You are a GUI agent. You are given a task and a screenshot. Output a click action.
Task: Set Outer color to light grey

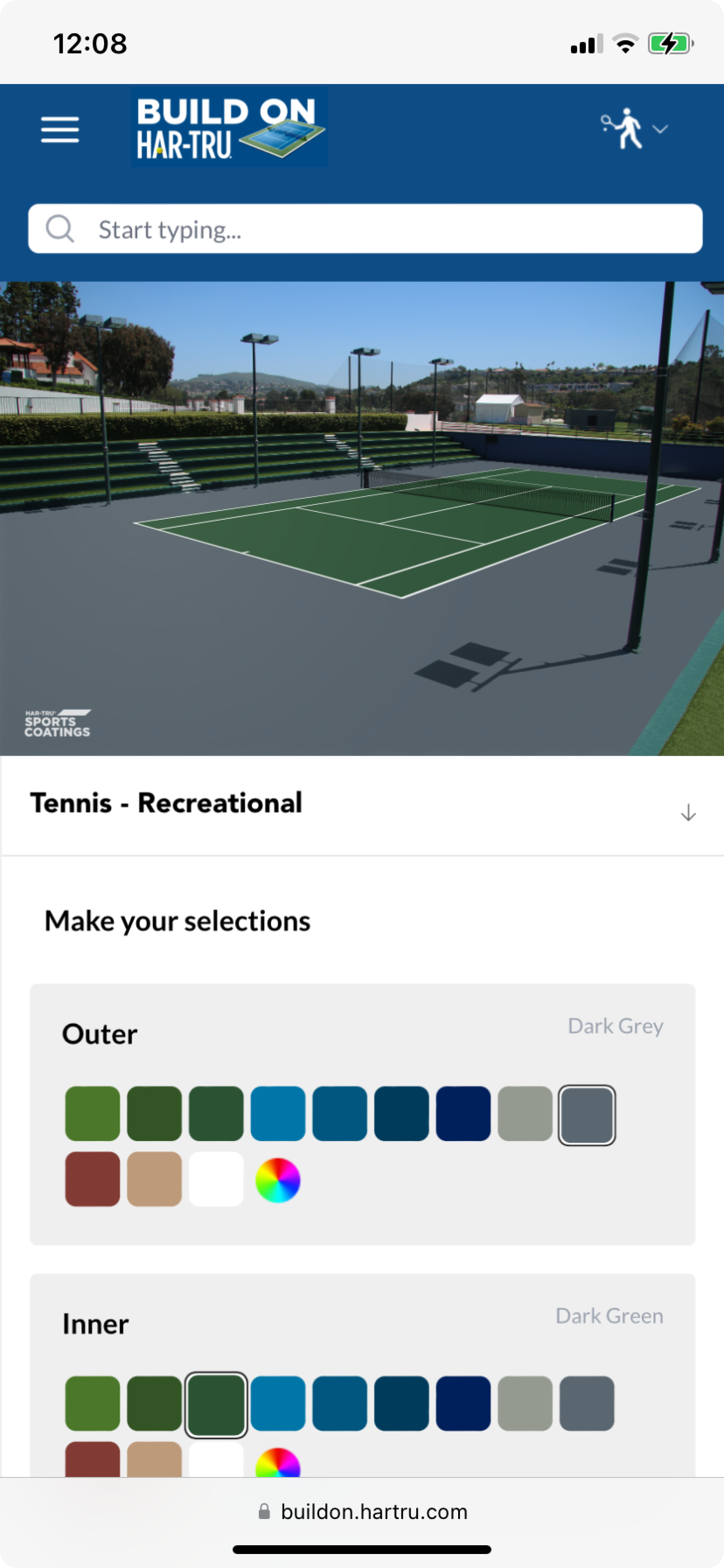525,1113
